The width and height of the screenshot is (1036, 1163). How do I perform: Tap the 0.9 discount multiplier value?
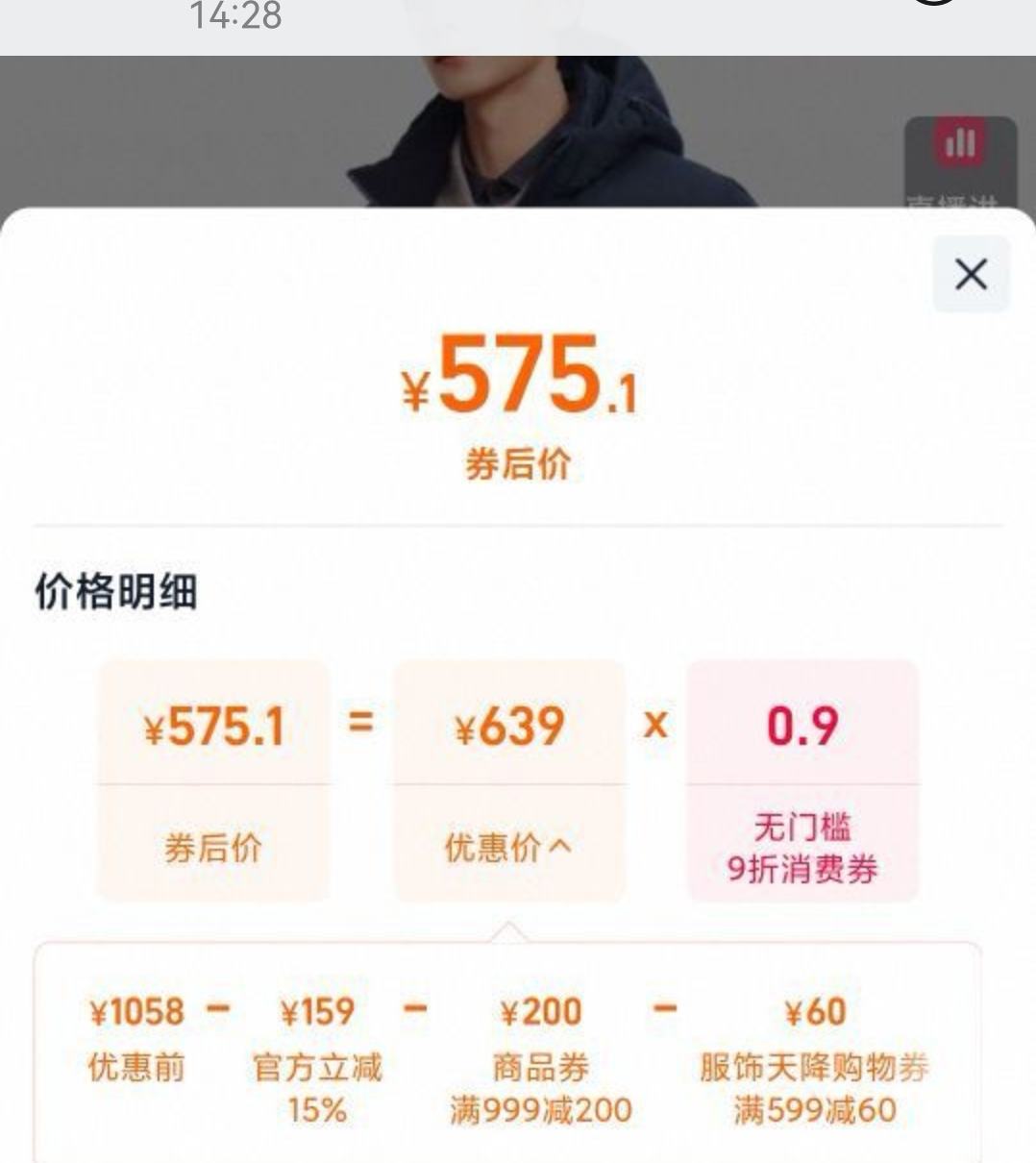[802, 728]
